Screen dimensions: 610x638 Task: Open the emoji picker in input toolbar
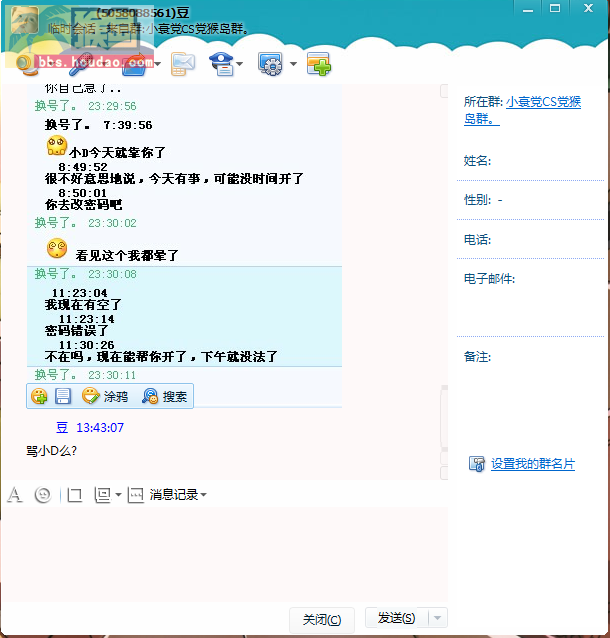pyautogui.click(x=43, y=494)
